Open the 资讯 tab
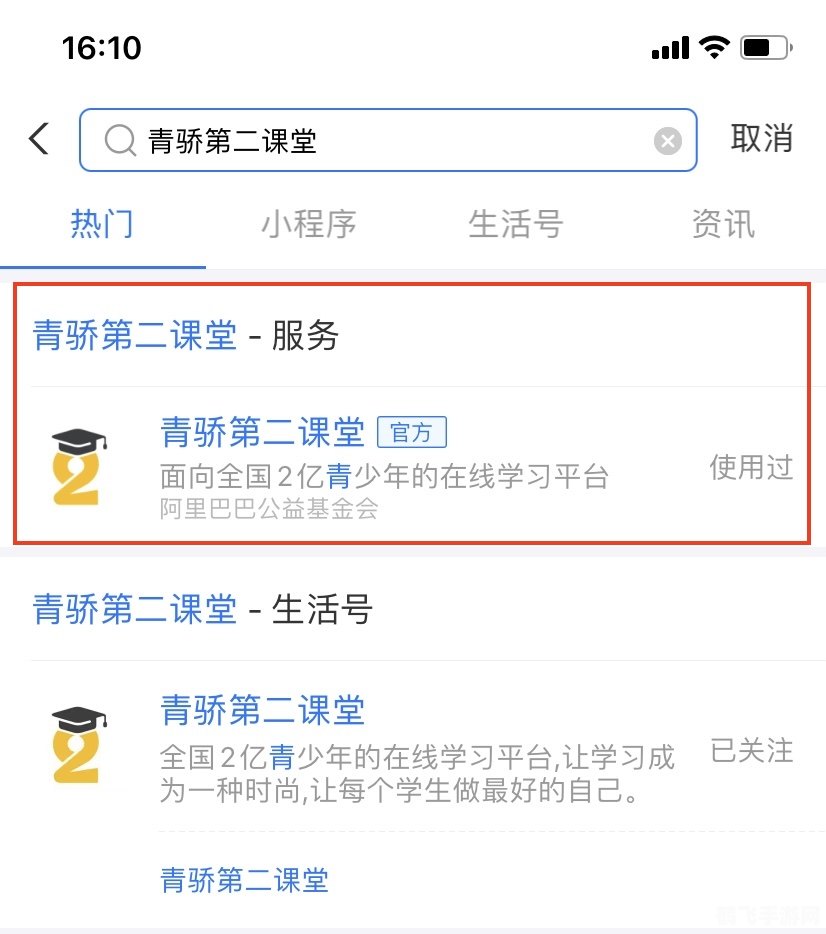 [x=722, y=225]
